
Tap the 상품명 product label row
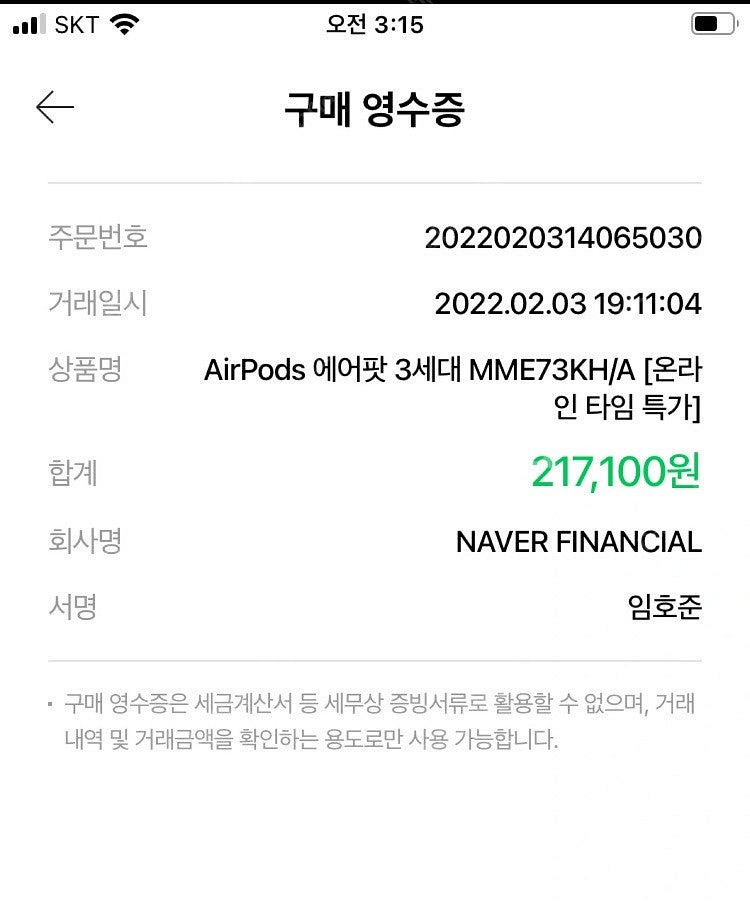85,368
